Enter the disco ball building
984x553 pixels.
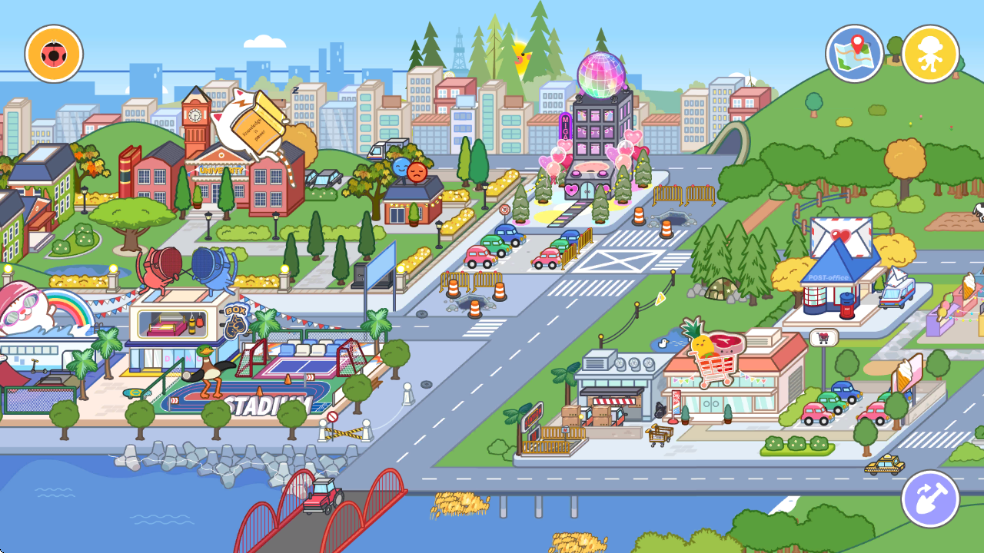pos(600,130)
